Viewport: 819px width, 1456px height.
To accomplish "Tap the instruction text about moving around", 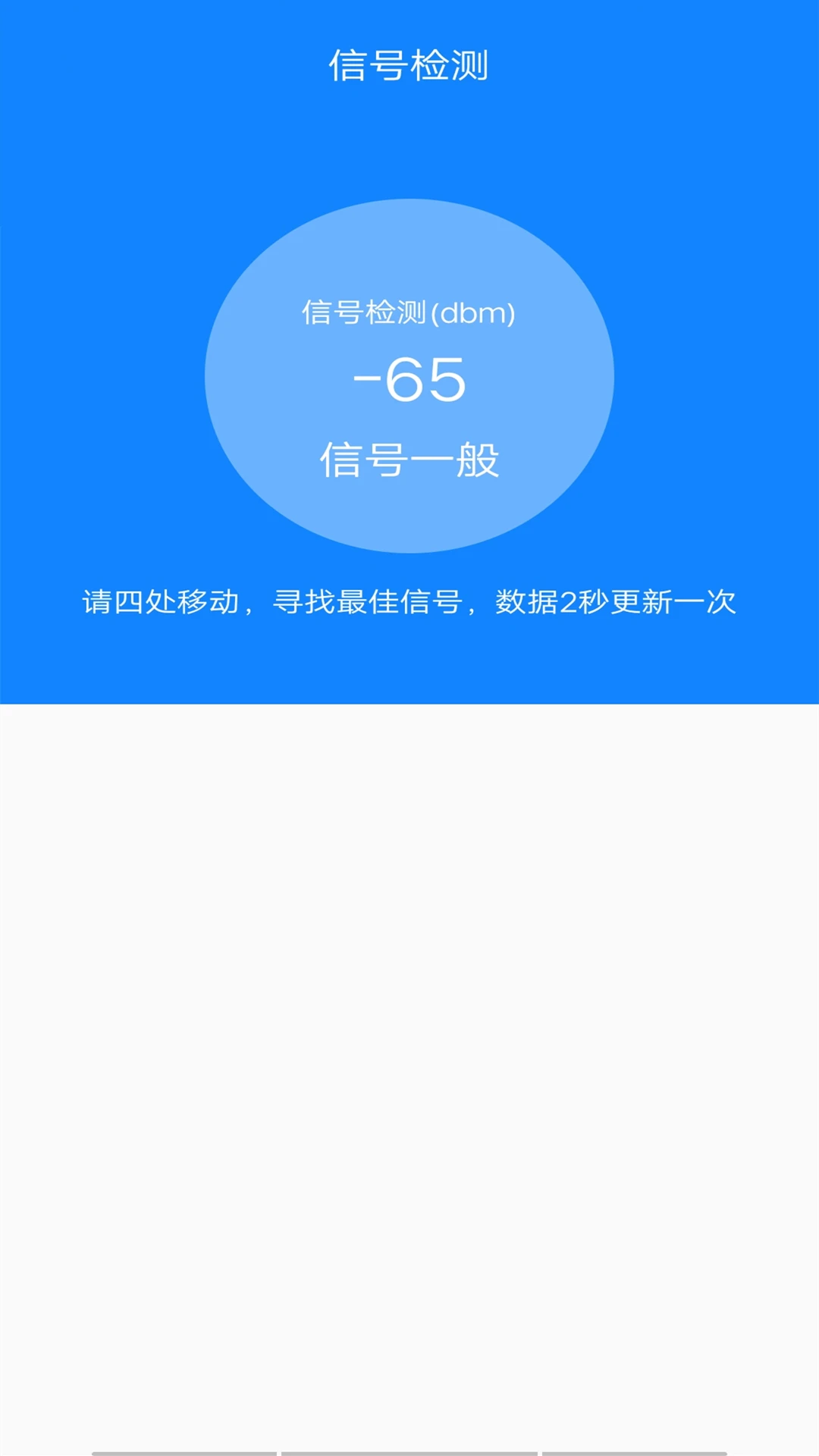I will pos(409,603).
